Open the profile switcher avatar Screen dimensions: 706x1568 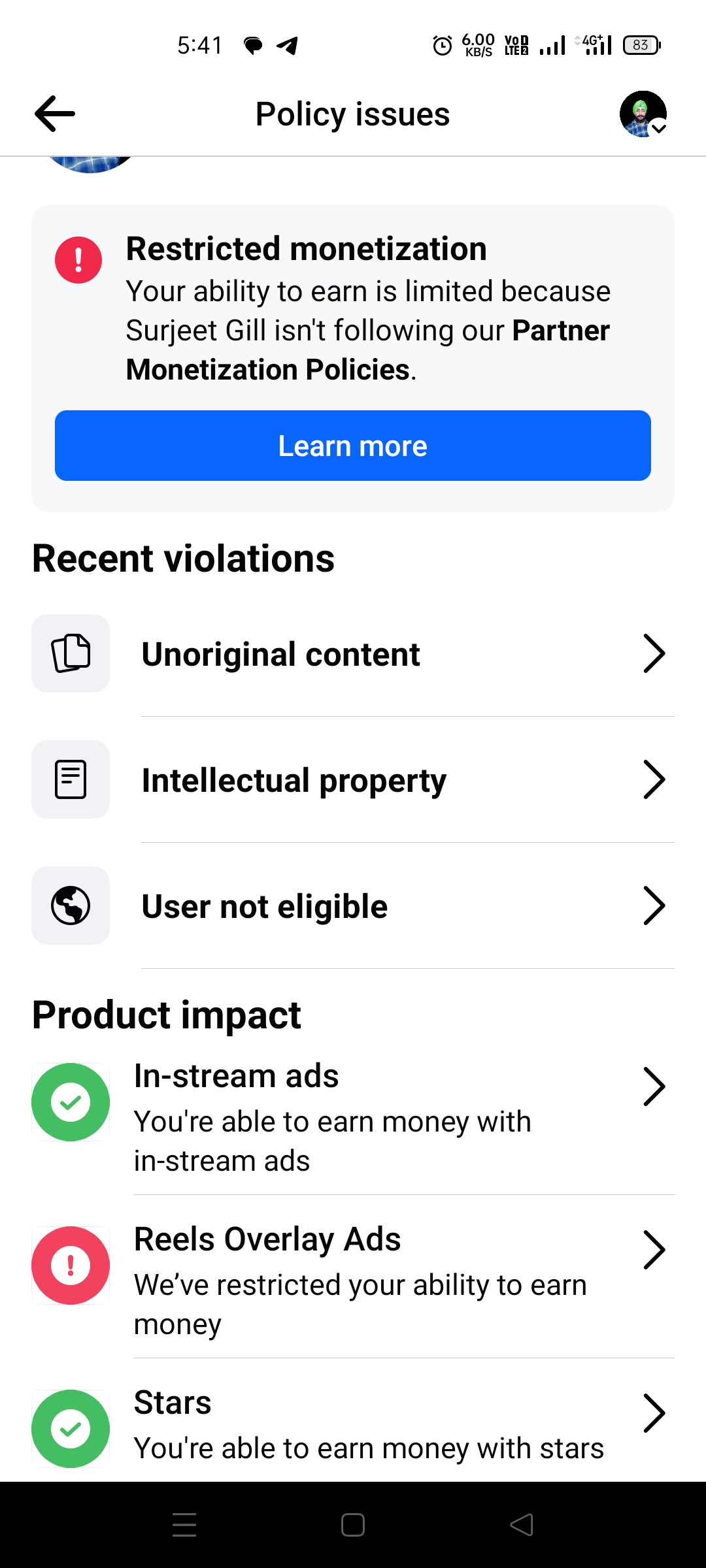coord(643,114)
